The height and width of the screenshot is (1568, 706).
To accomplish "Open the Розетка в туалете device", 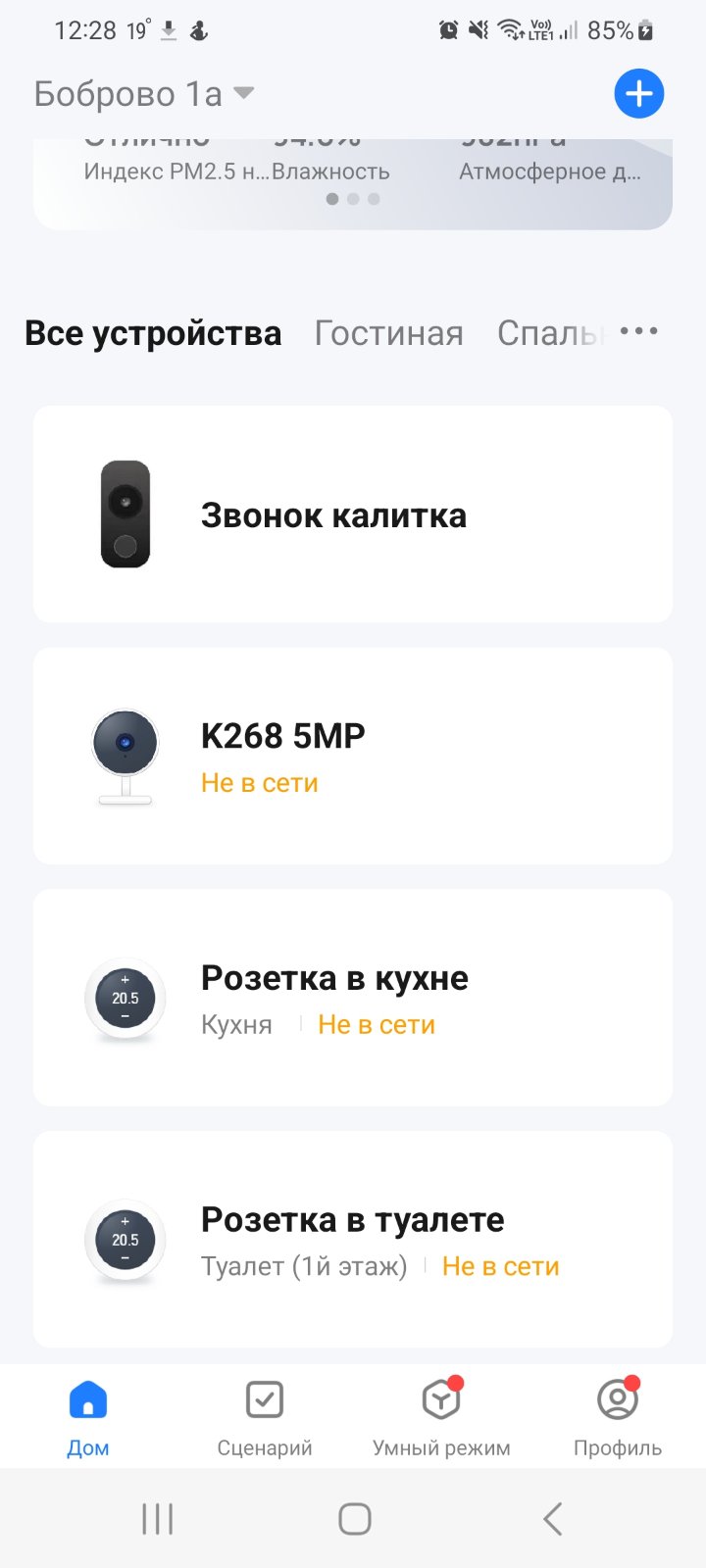I will point(353,1239).
